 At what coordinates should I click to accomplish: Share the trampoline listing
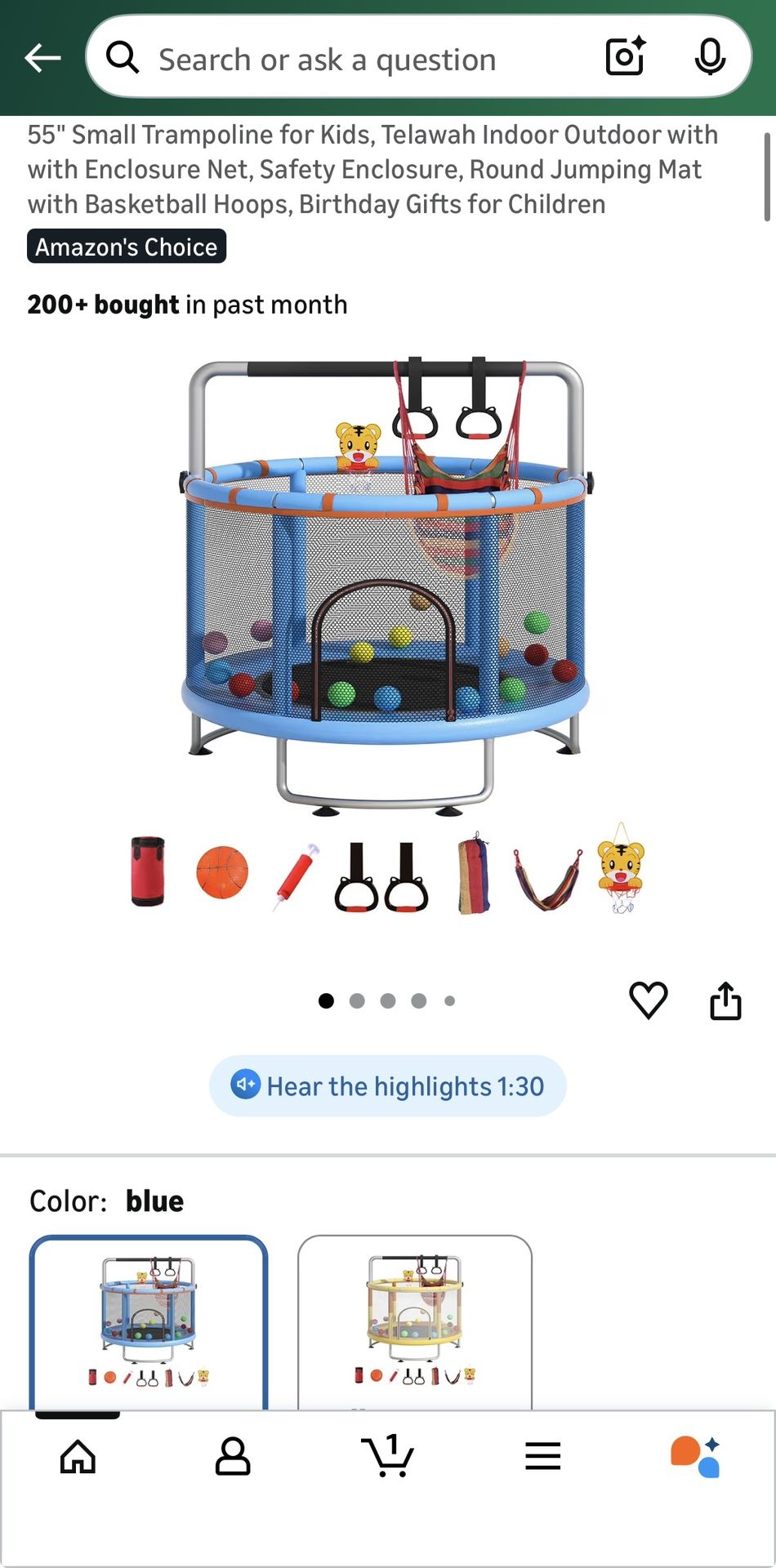click(x=725, y=1000)
